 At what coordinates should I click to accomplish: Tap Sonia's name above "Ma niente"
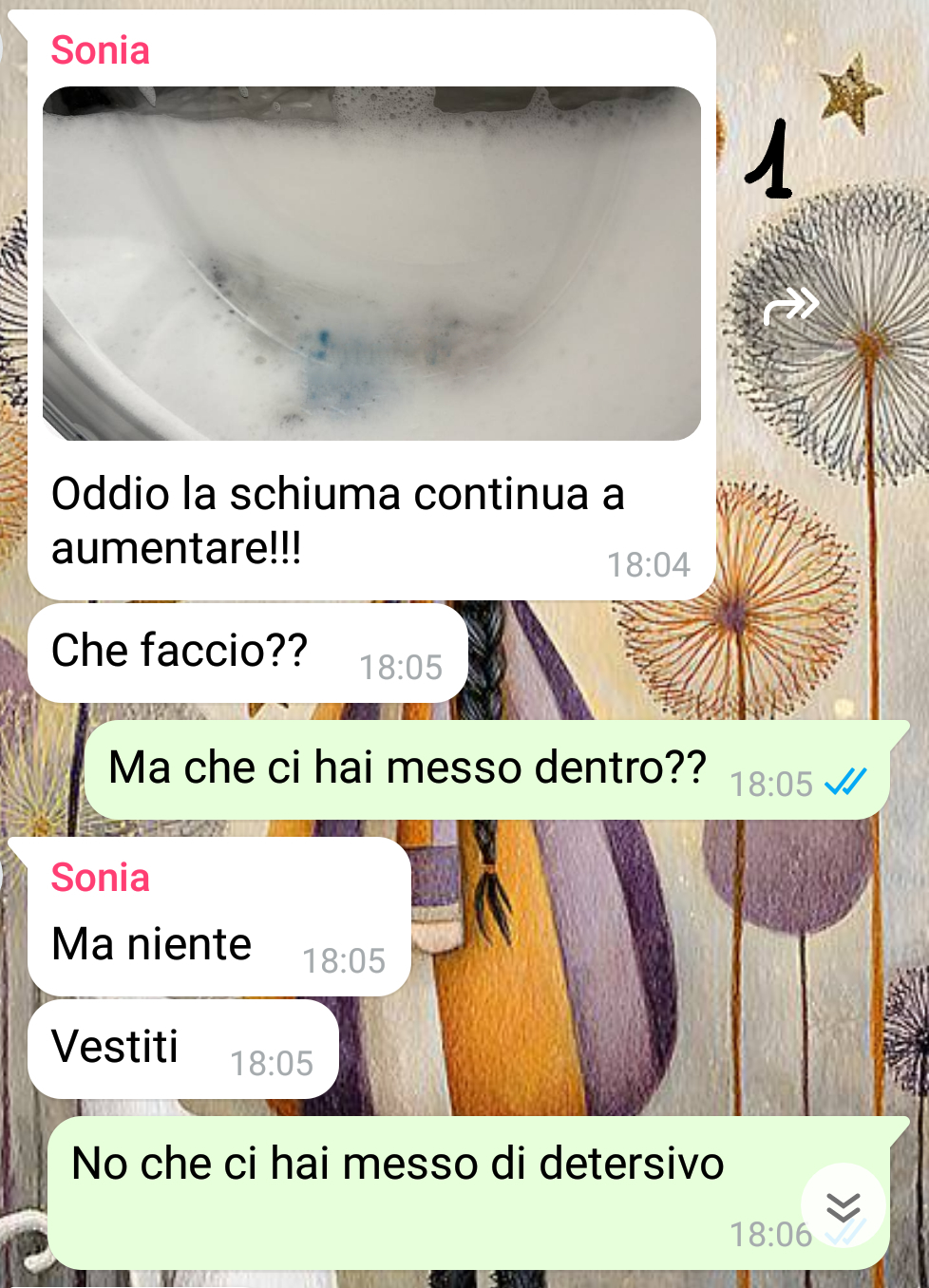point(101,878)
